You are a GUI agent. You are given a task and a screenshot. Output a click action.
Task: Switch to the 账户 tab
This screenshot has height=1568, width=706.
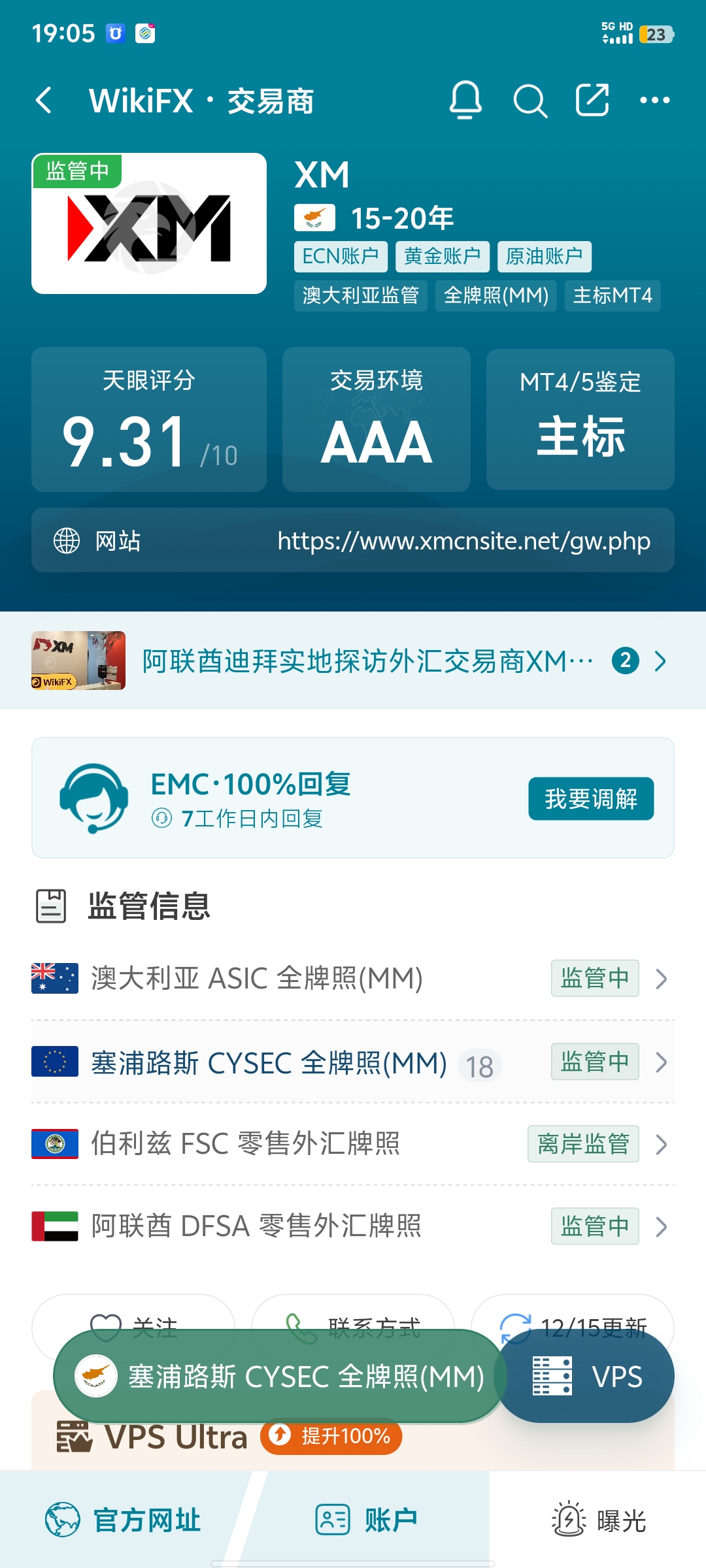366,1520
